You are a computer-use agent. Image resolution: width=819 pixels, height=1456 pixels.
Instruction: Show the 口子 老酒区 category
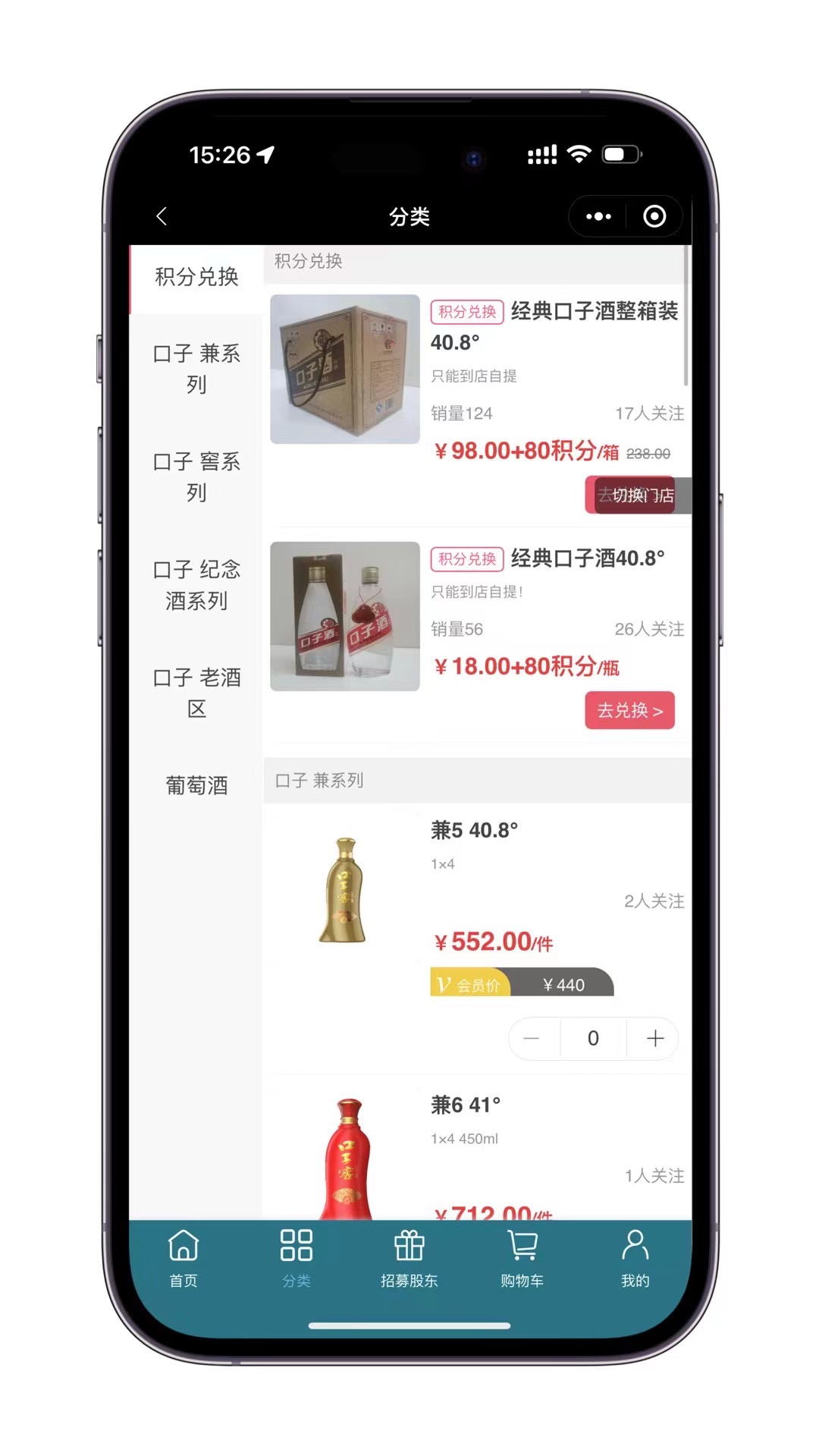pos(196,693)
